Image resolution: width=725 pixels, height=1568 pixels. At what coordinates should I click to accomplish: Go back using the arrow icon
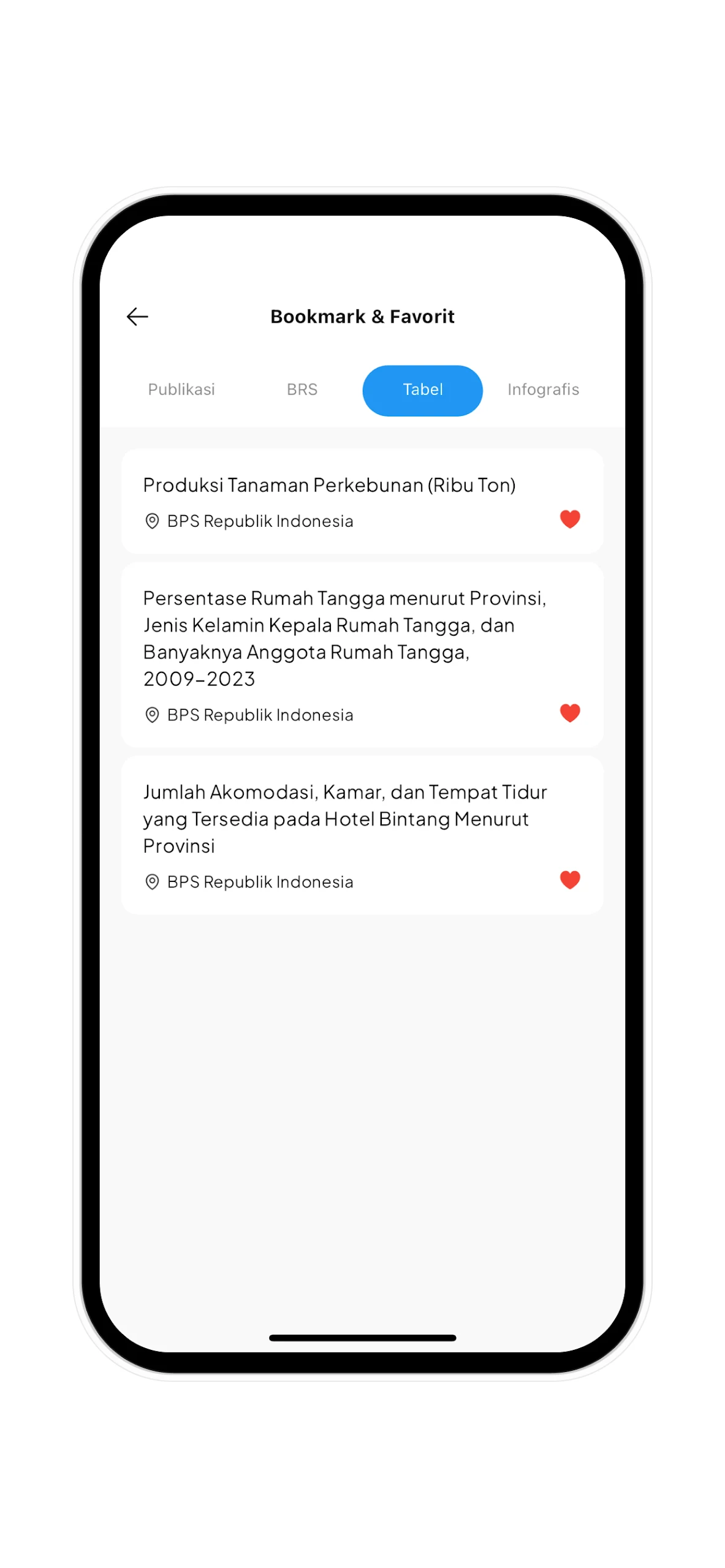[137, 317]
